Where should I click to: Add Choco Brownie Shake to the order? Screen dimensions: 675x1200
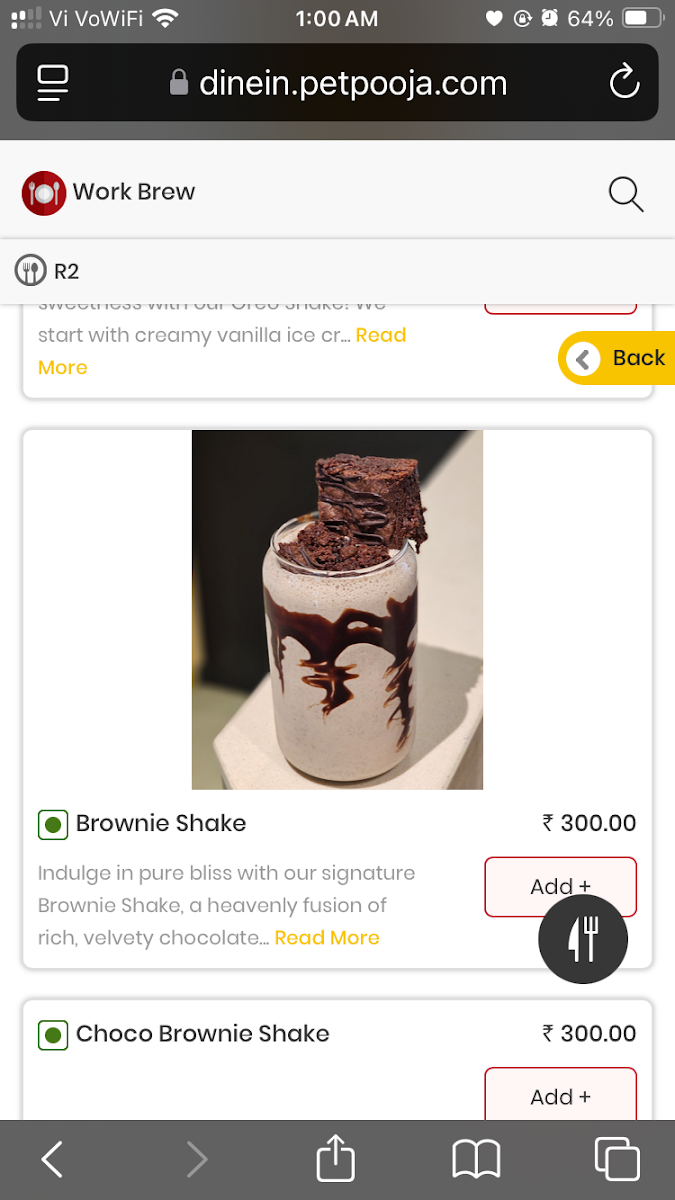560,1096
